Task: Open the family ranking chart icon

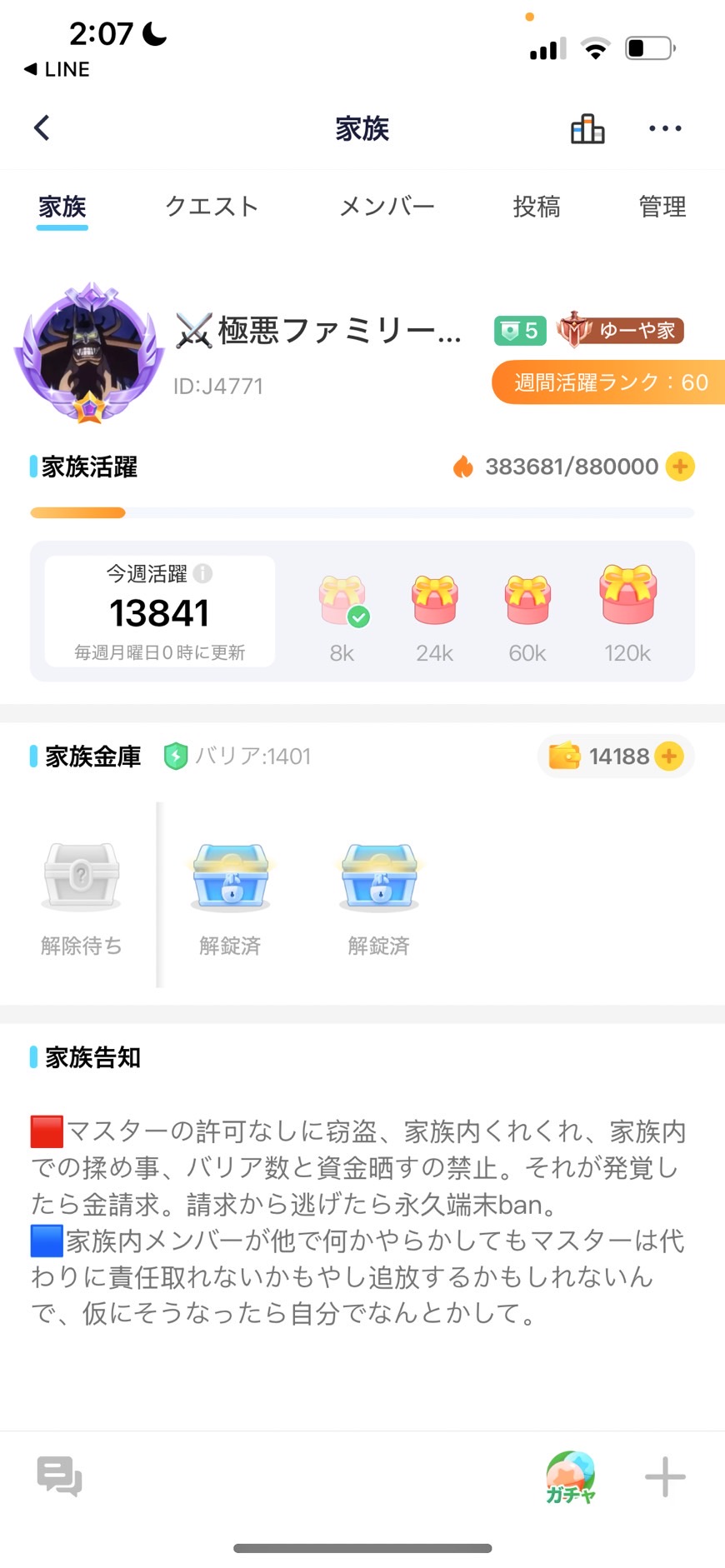Action: coord(587,129)
